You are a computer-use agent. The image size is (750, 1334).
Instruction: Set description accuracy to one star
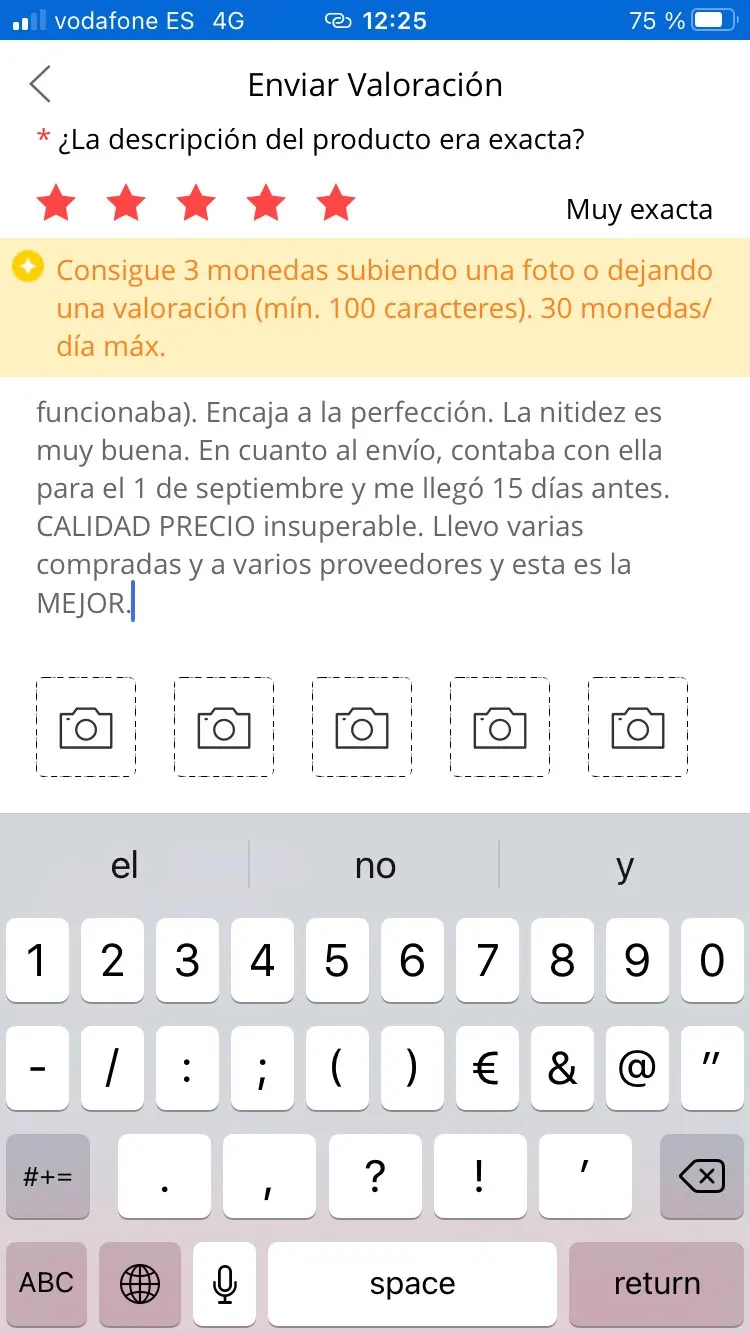56,204
